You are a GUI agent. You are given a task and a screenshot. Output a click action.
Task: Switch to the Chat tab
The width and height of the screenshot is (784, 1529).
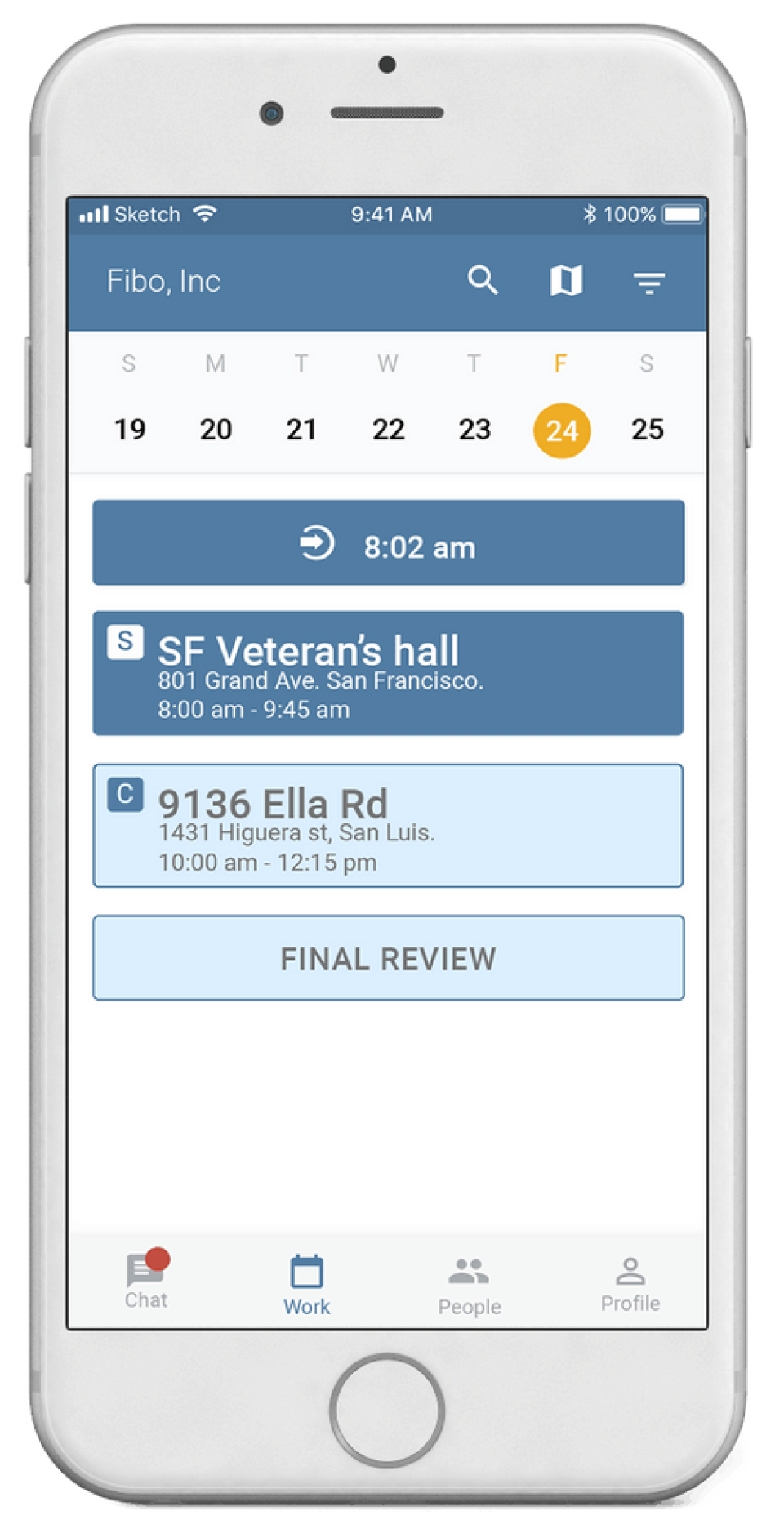click(146, 1281)
